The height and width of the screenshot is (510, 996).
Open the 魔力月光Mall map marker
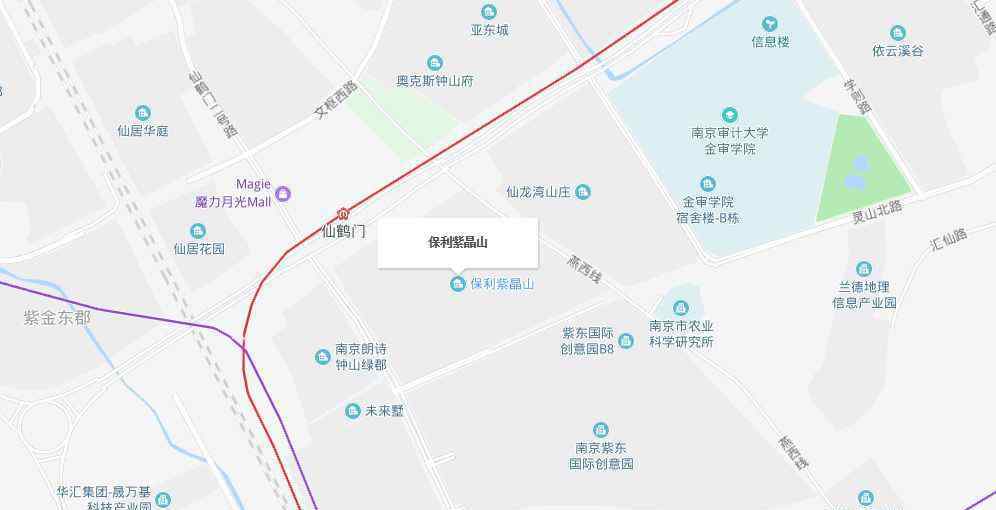tap(283, 193)
